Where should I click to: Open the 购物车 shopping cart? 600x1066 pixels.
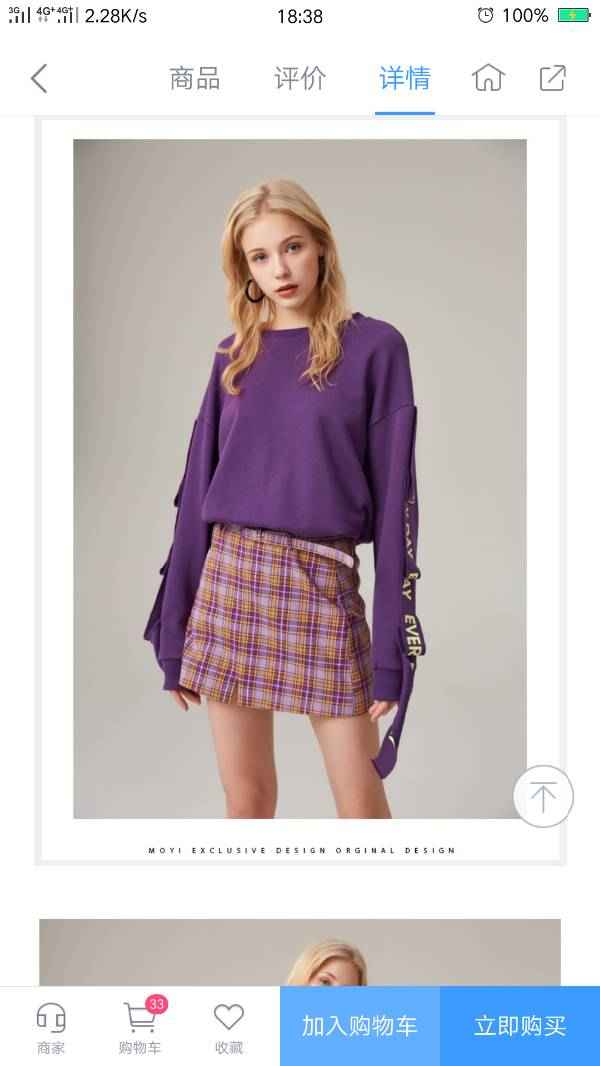[140, 1027]
